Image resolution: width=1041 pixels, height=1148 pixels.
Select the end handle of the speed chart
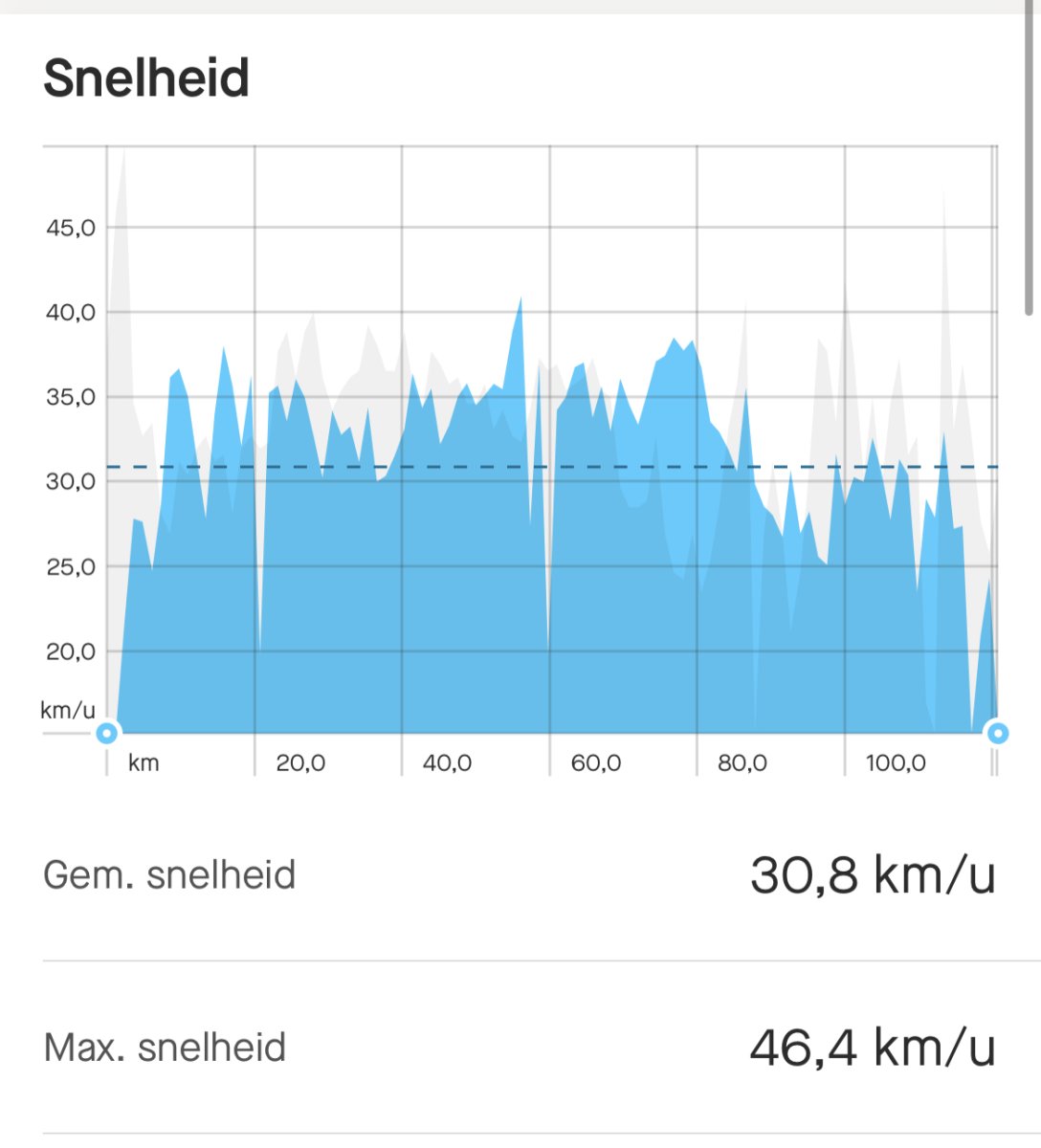[997, 734]
